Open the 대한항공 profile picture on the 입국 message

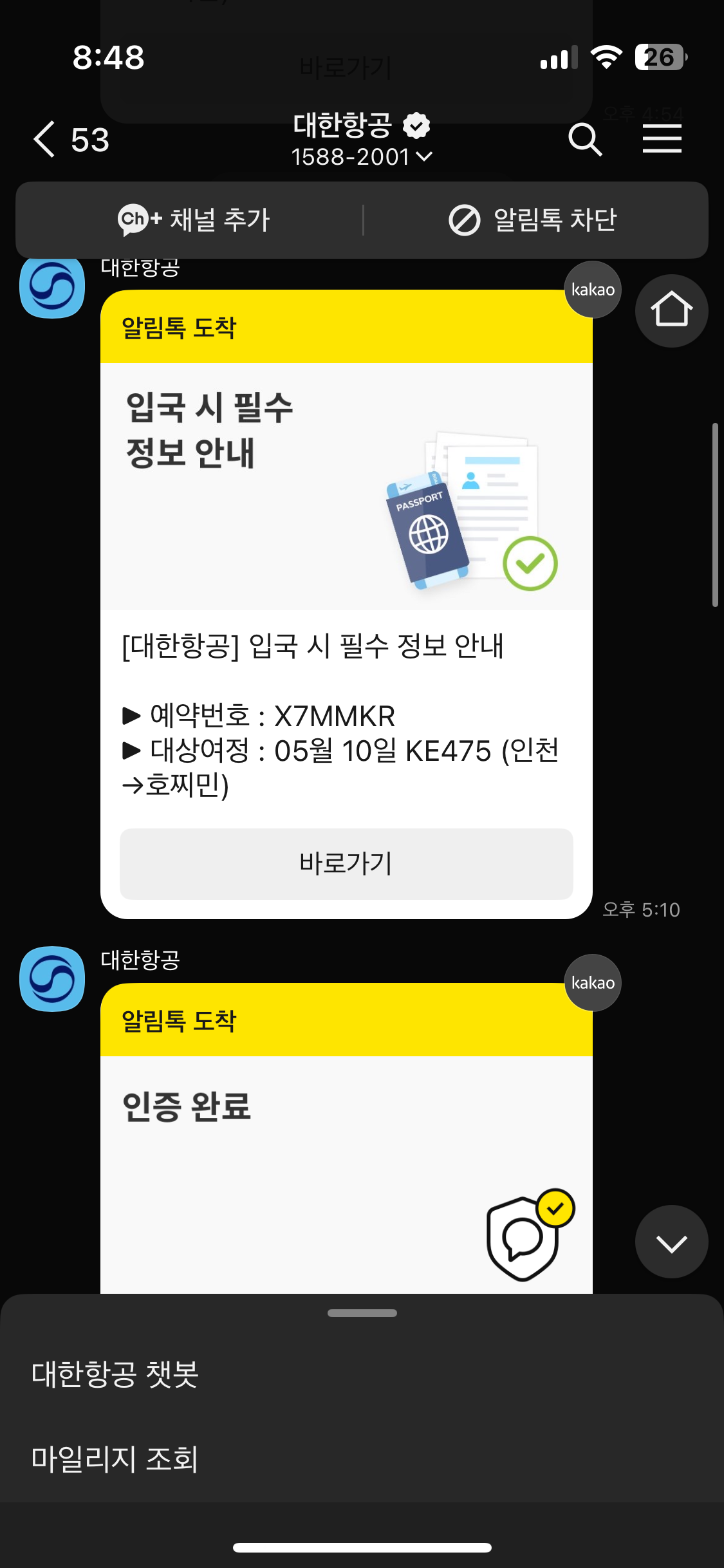(x=52, y=288)
